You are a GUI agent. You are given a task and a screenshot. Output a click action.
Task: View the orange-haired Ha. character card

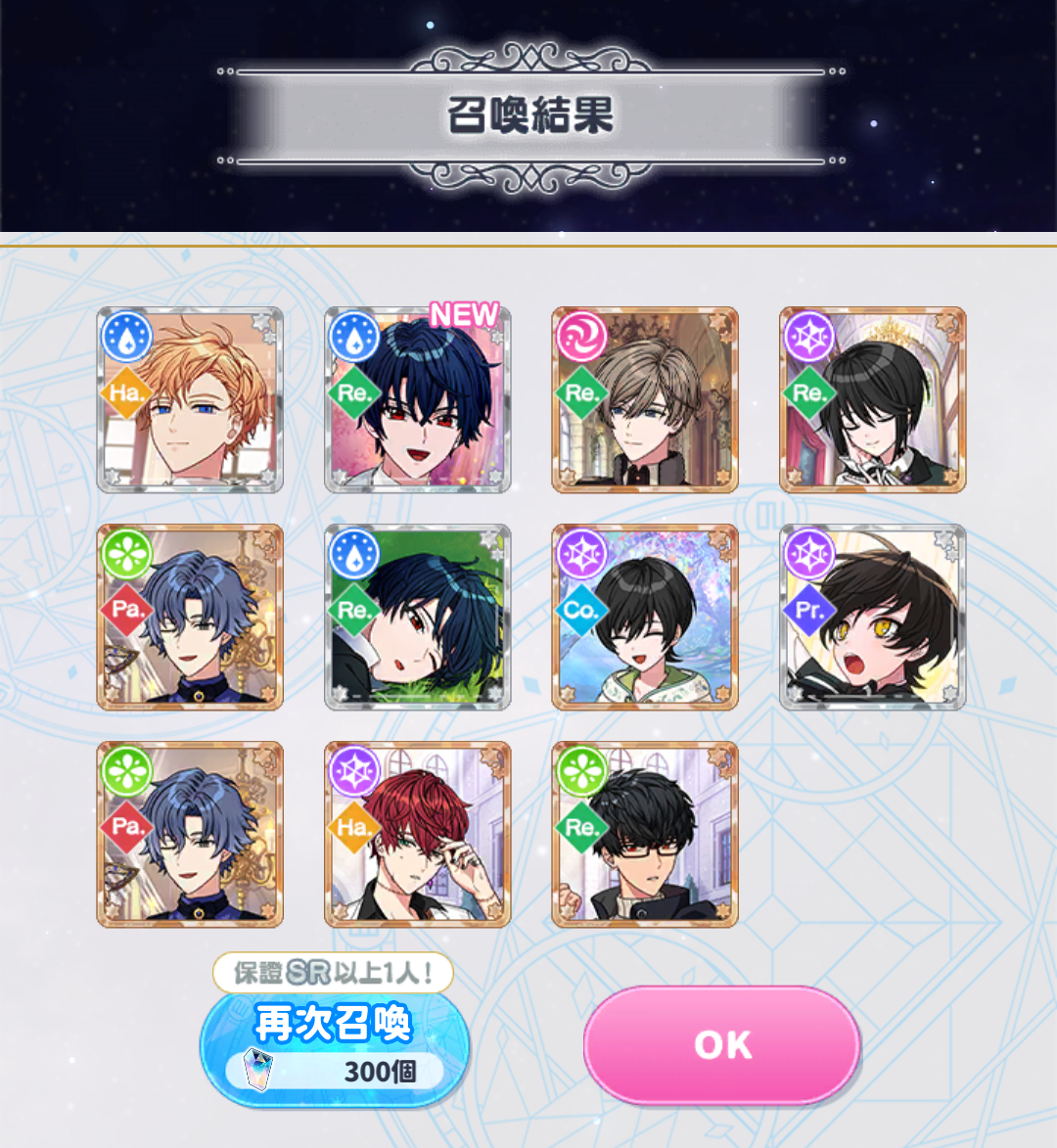coord(190,400)
